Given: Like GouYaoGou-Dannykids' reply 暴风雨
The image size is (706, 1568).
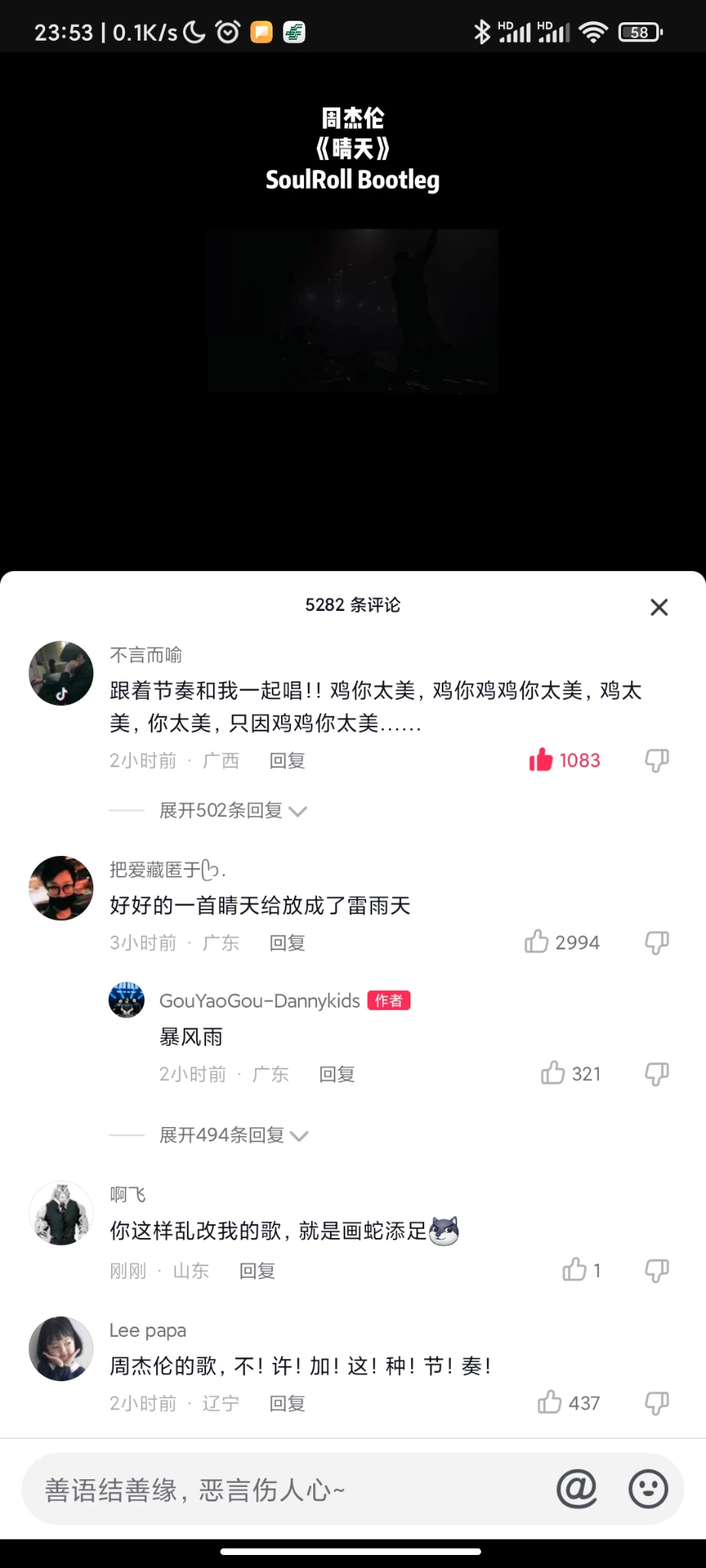Looking at the screenshot, I should [553, 1073].
